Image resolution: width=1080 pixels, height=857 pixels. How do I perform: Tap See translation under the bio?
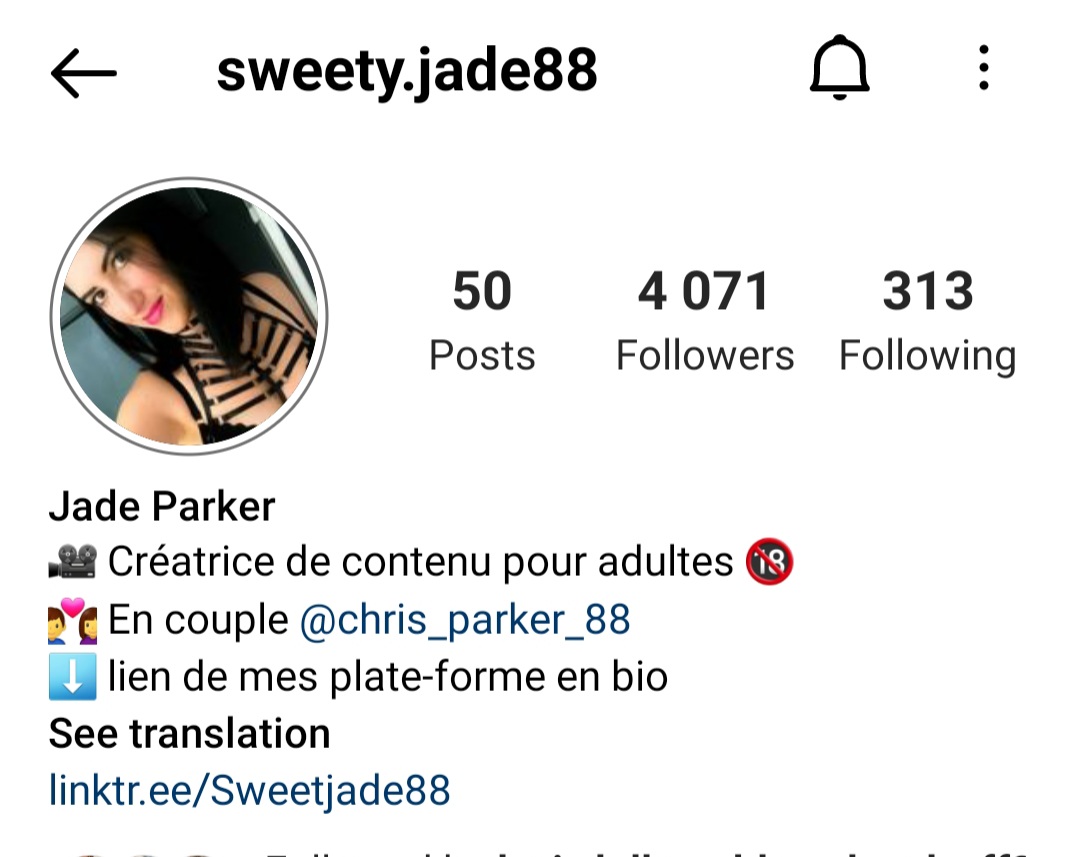pyautogui.click(x=189, y=734)
